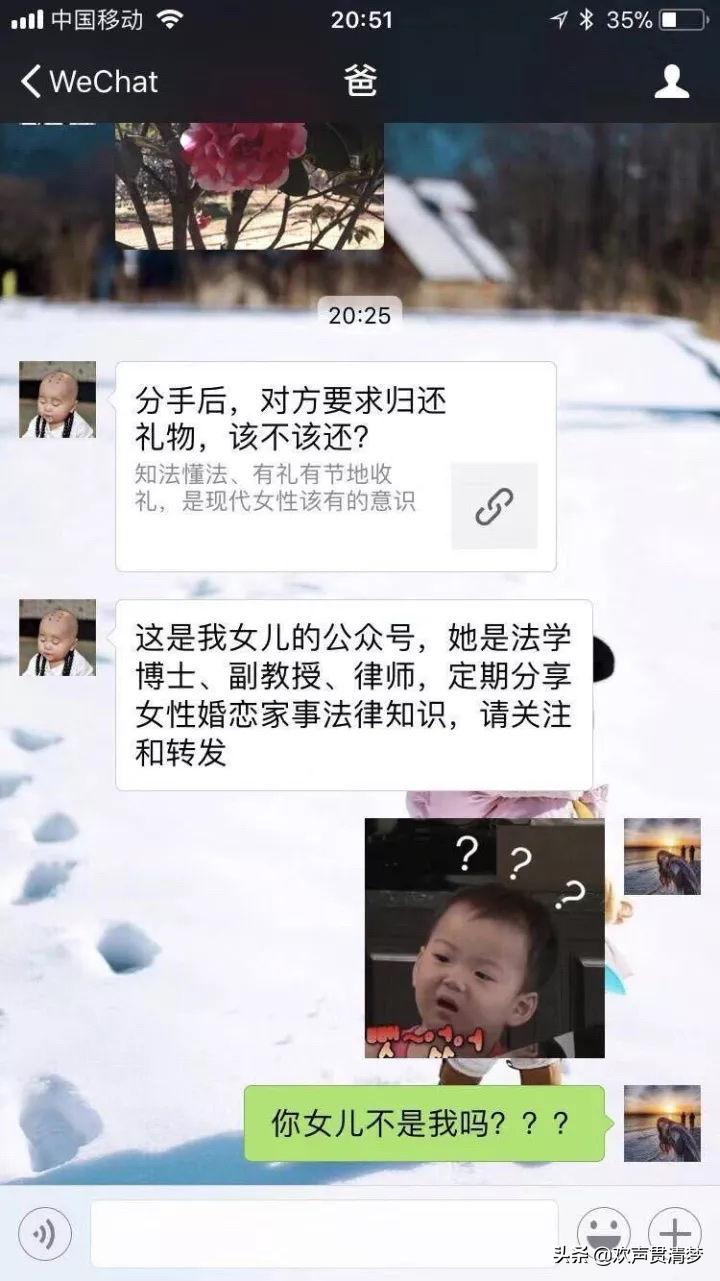Go back to the WeChat chat list
The width and height of the screenshot is (720, 1281).
point(88,82)
